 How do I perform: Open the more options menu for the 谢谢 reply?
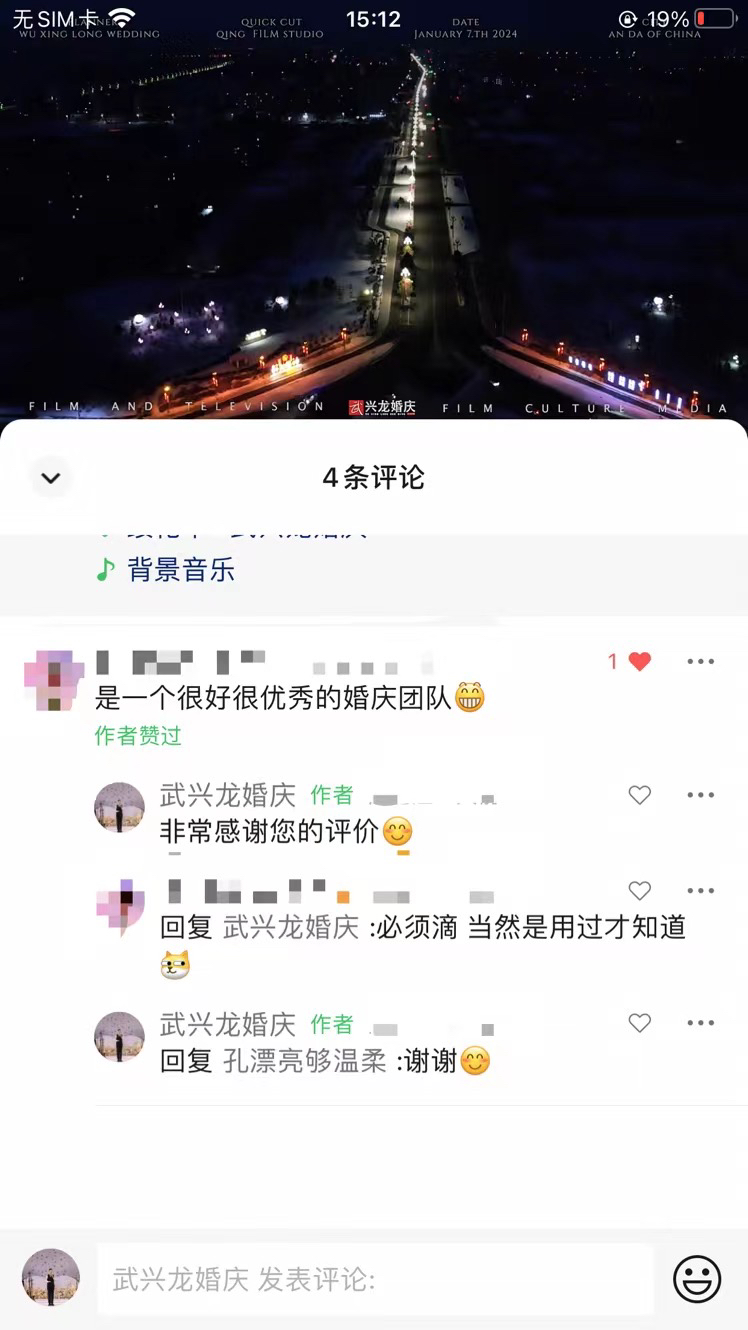[x=701, y=1023]
